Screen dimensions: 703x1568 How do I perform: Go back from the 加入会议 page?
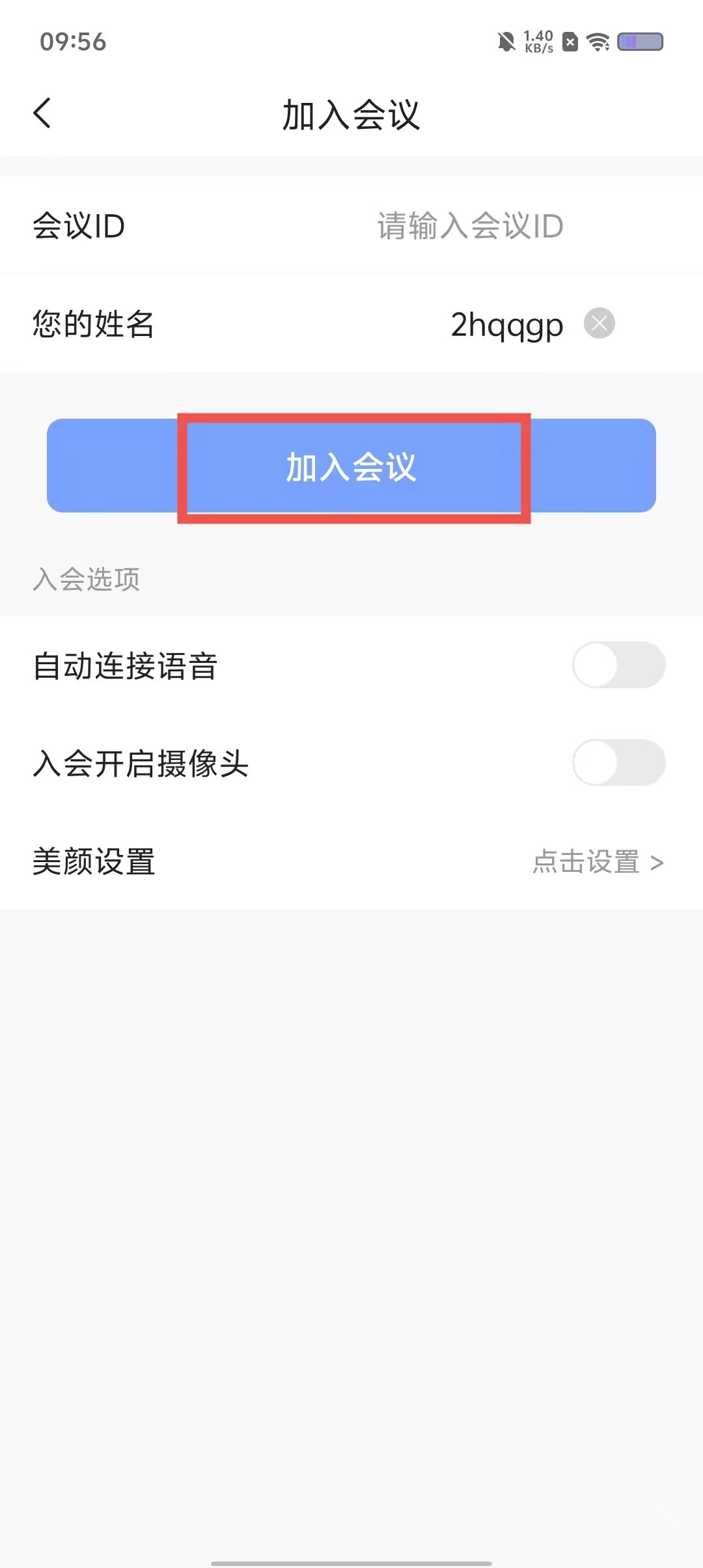[x=42, y=113]
